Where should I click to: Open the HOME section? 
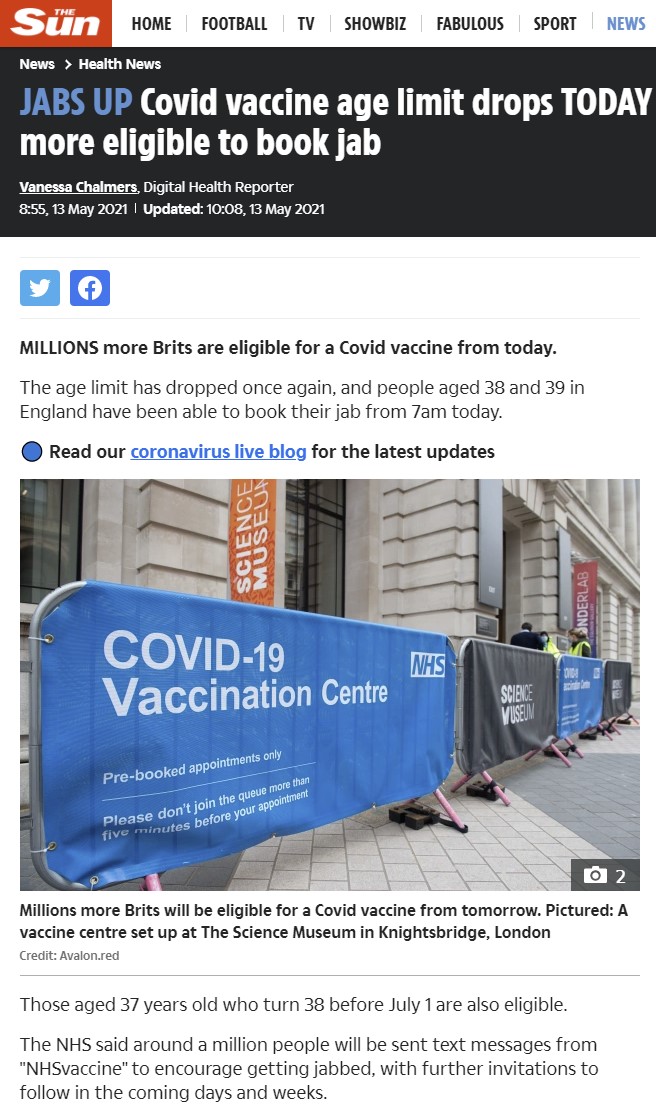pyautogui.click(x=151, y=23)
